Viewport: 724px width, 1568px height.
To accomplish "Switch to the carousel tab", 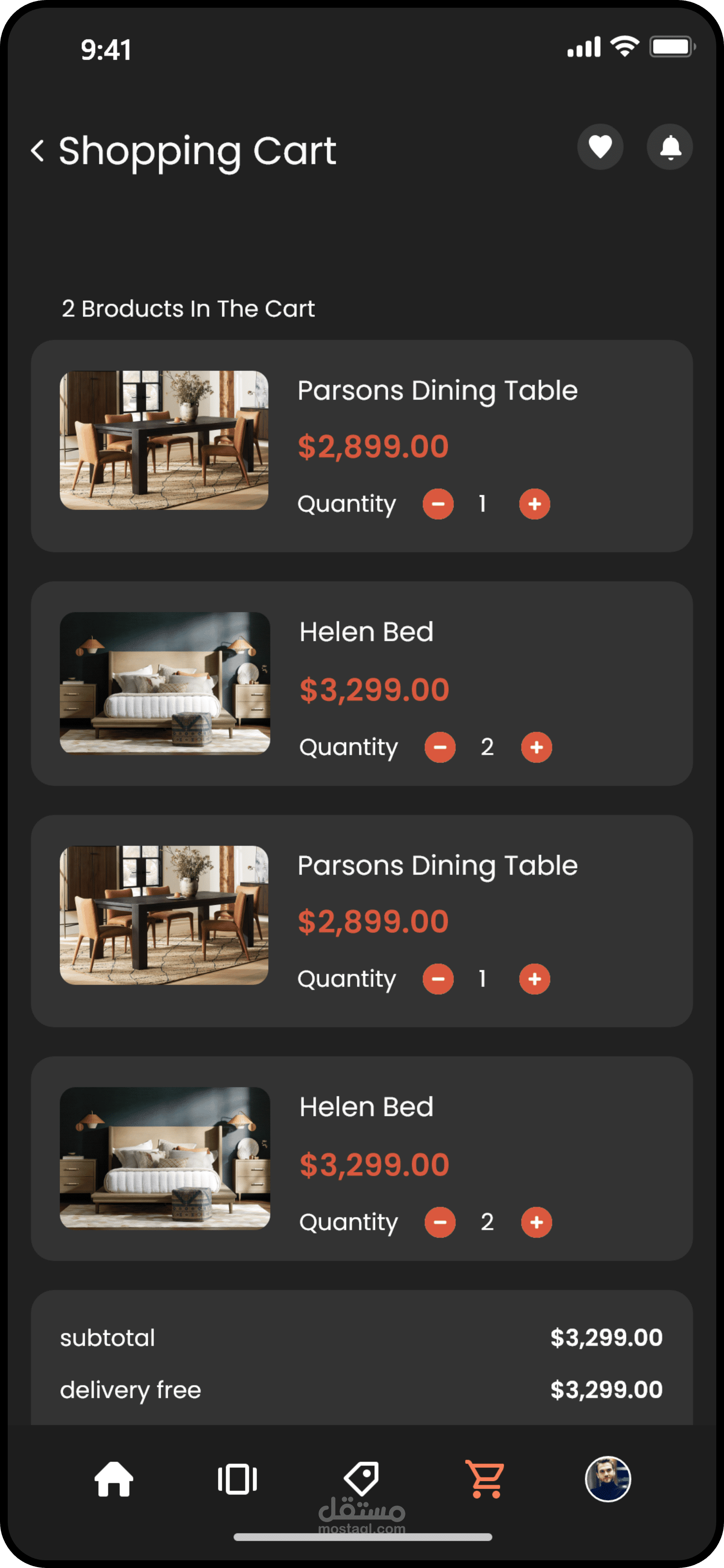I will [x=237, y=1479].
